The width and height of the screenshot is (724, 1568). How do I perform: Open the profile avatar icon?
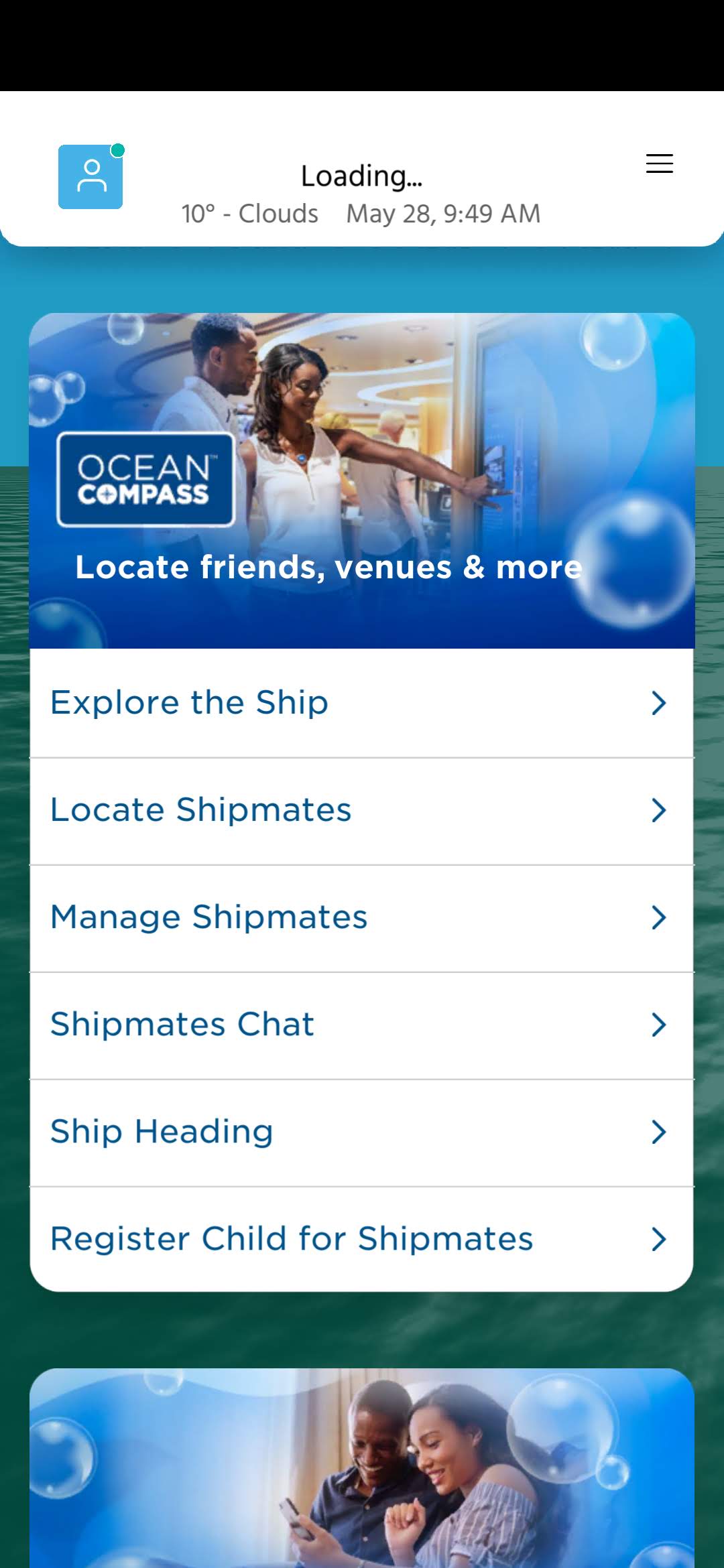(90, 178)
